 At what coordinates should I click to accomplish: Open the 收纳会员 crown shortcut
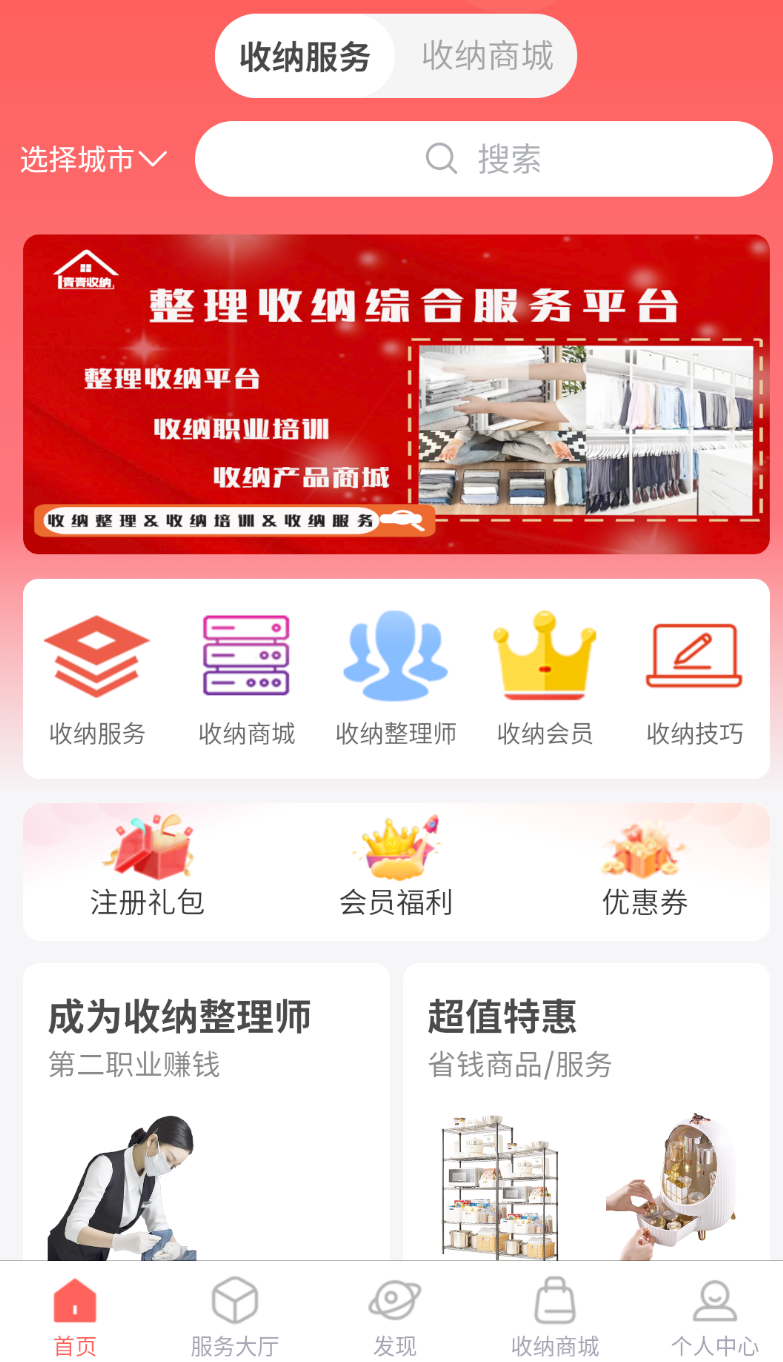[x=545, y=679]
